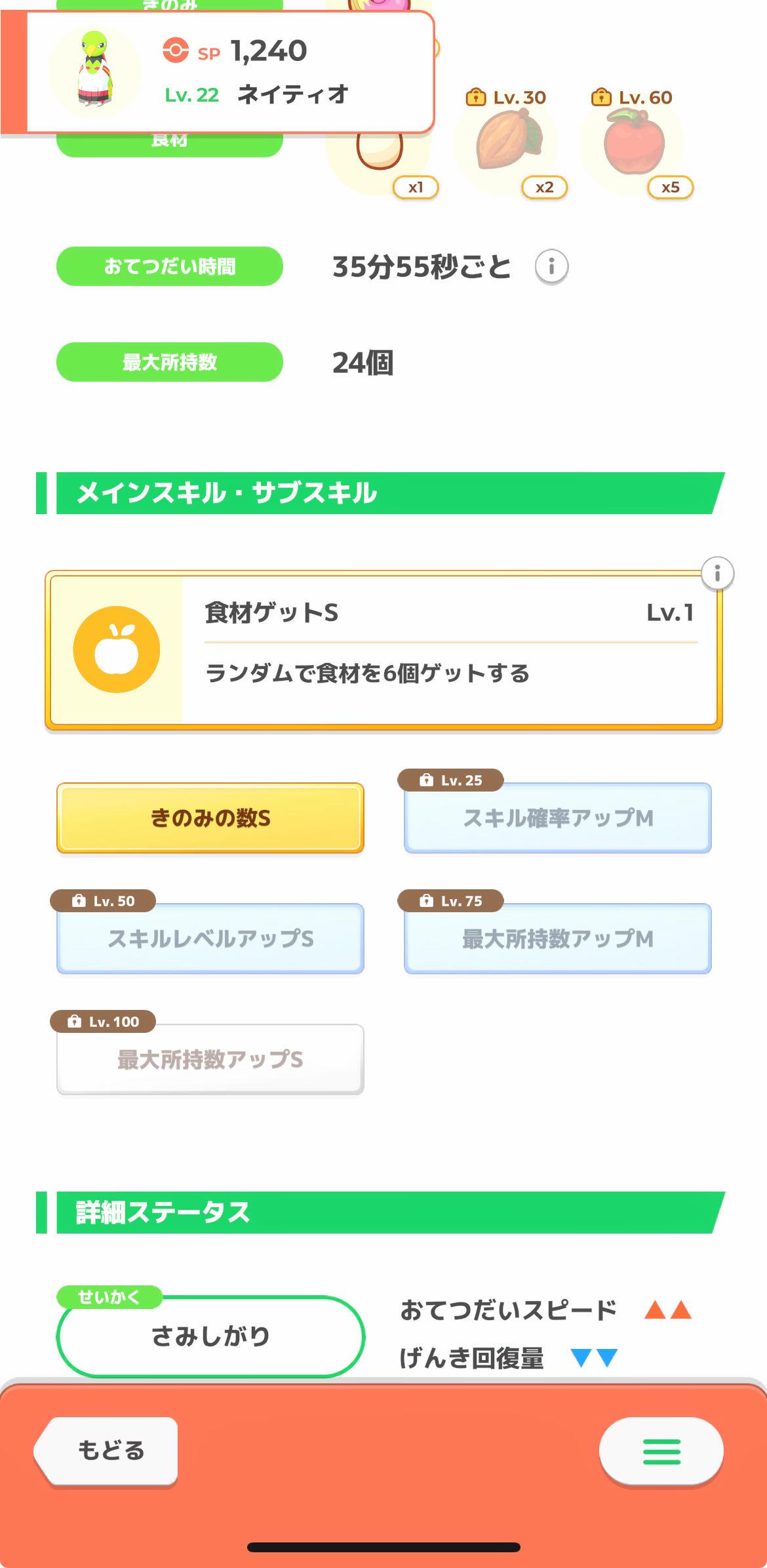The image size is (767, 1568).
Task: Select the きのみの数S sub skill
Action: pyautogui.click(x=210, y=818)
